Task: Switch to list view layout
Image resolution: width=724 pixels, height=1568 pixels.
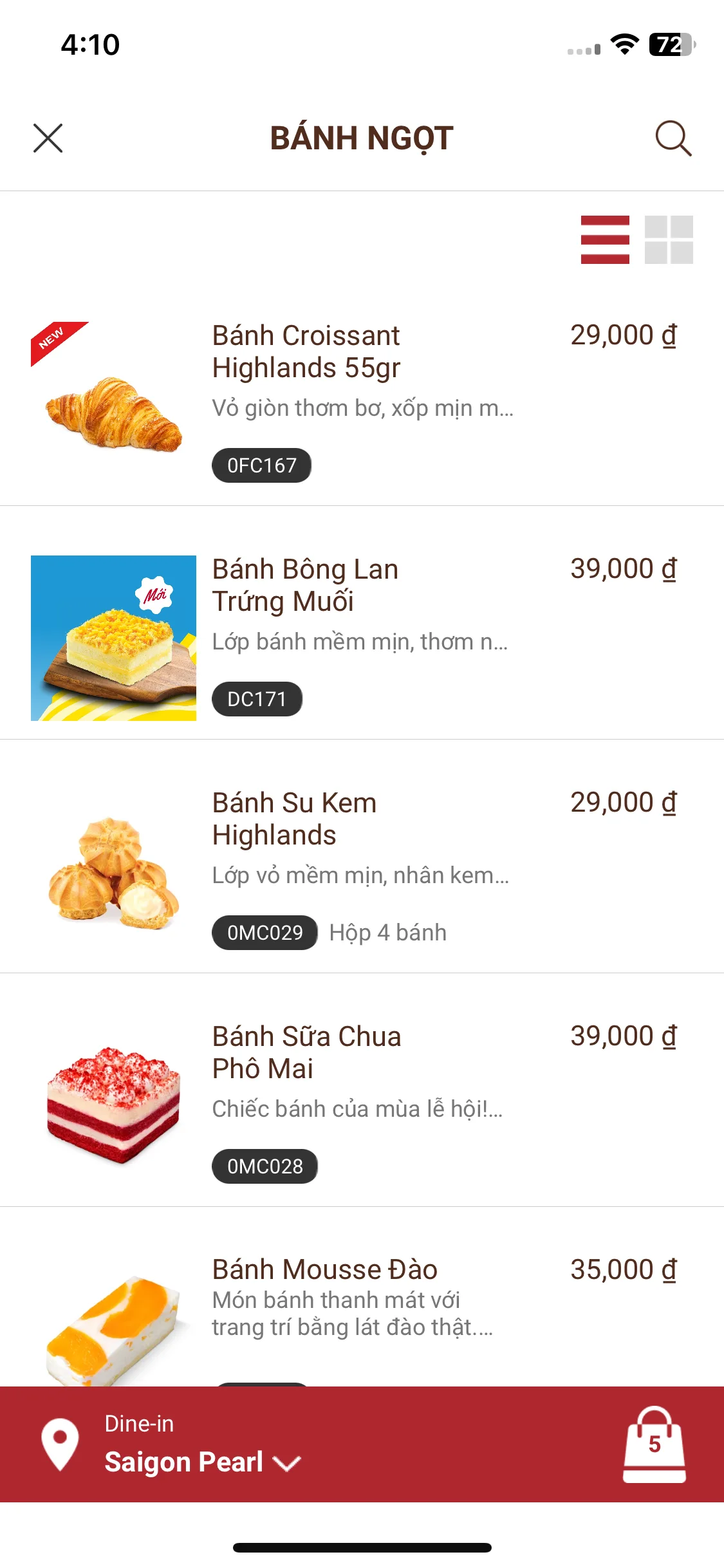Action: 605,240
